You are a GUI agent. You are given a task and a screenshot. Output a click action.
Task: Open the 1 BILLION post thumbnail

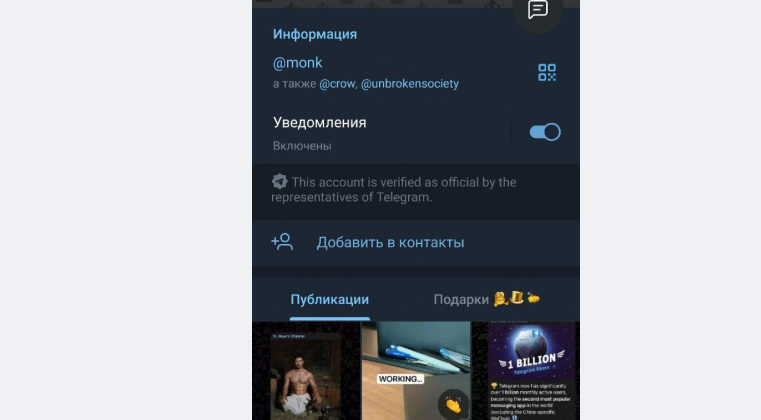coord(526,371)
